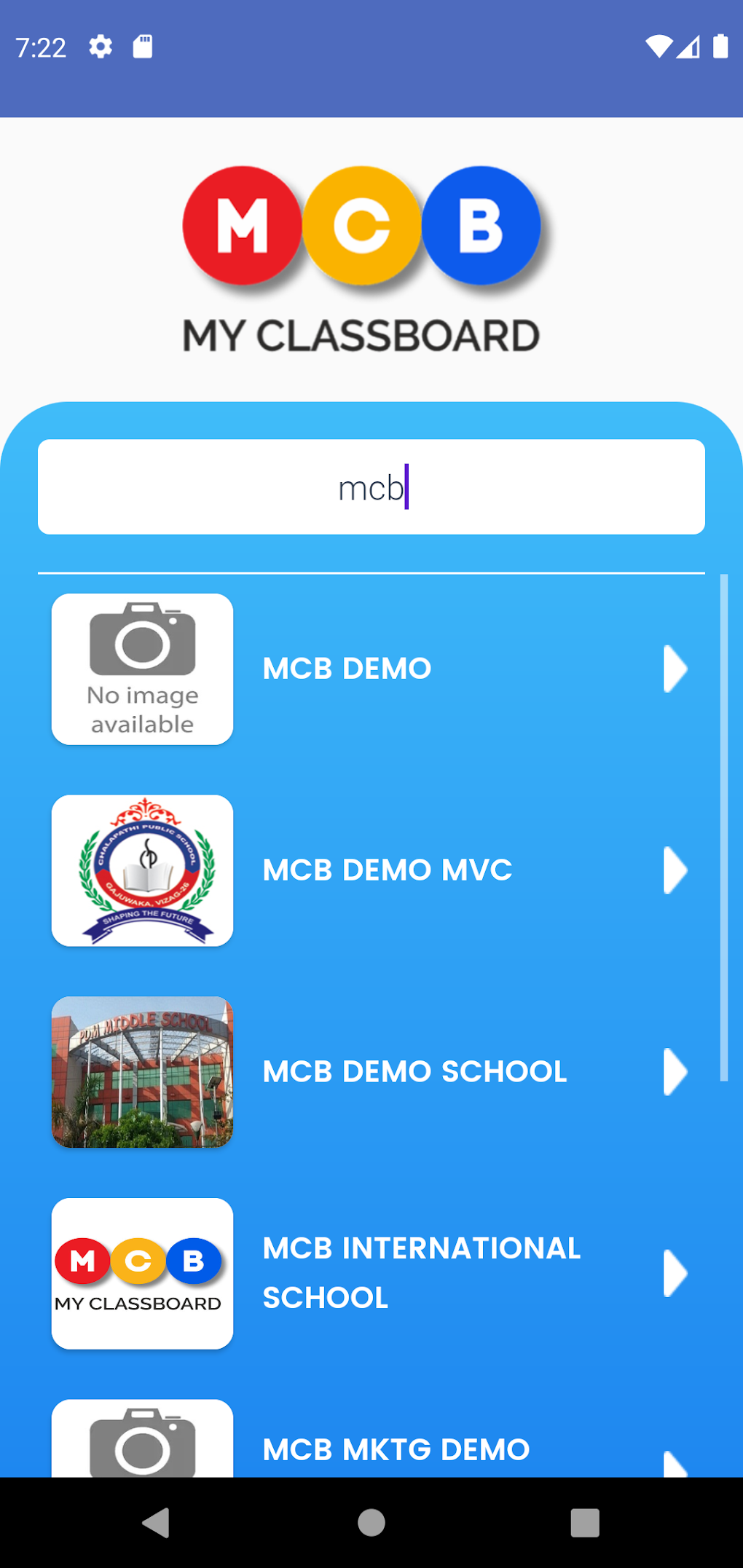Expand MCB INTERNATIONAL SCHOOL via its chevron
Image resolution: width=743 pixels, height=1568 pixels.
[675, 1273]
